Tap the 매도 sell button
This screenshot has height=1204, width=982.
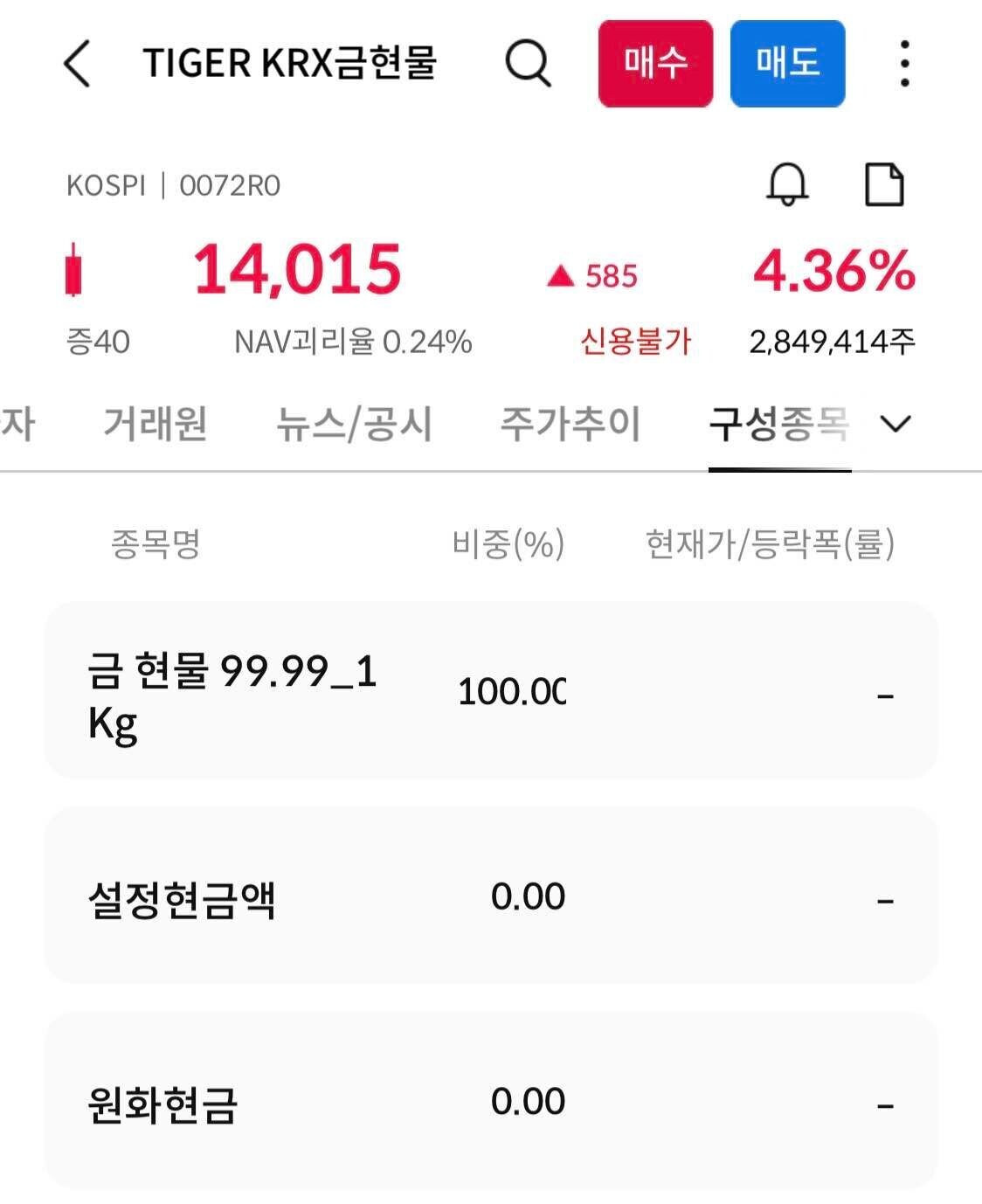pos(787,64)
